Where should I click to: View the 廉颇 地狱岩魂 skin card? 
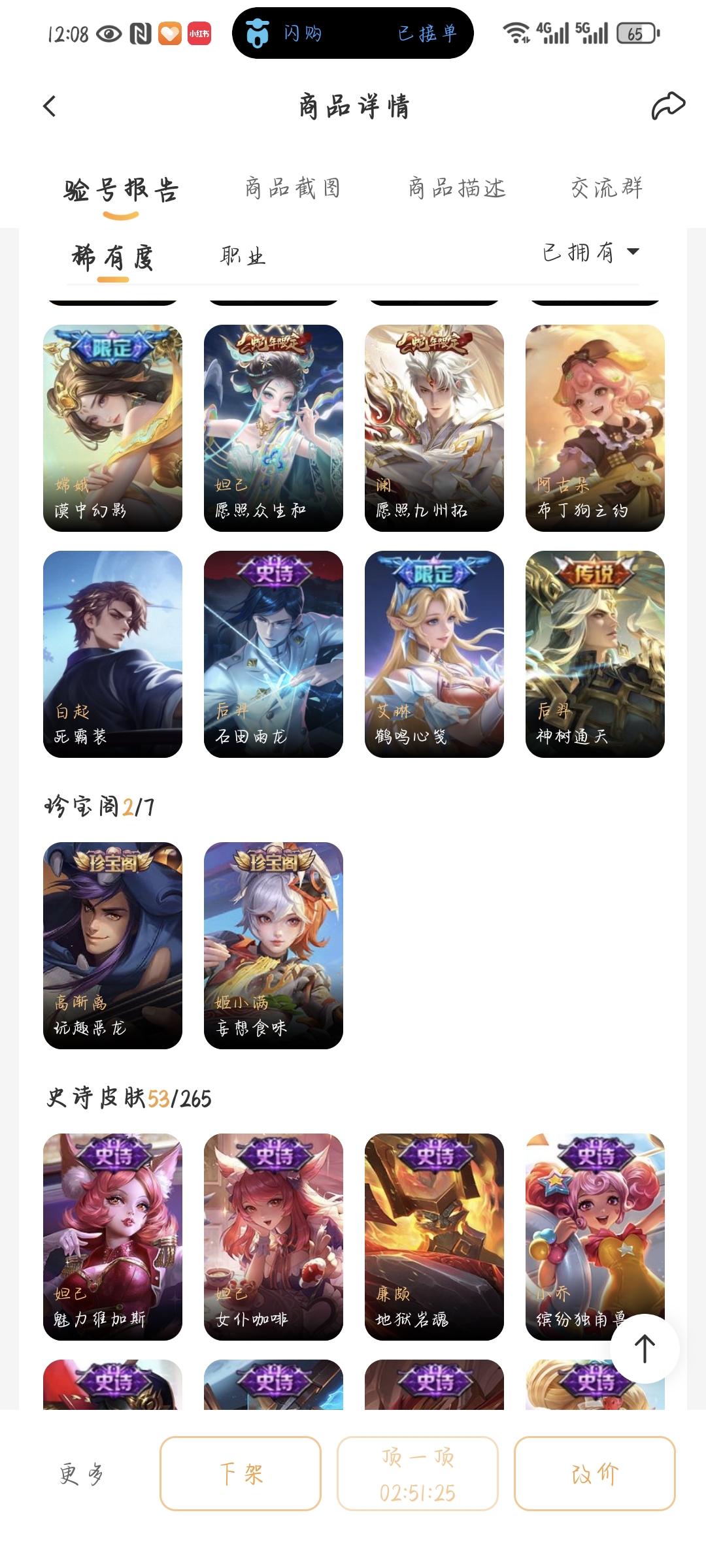tap(434, 1237)
